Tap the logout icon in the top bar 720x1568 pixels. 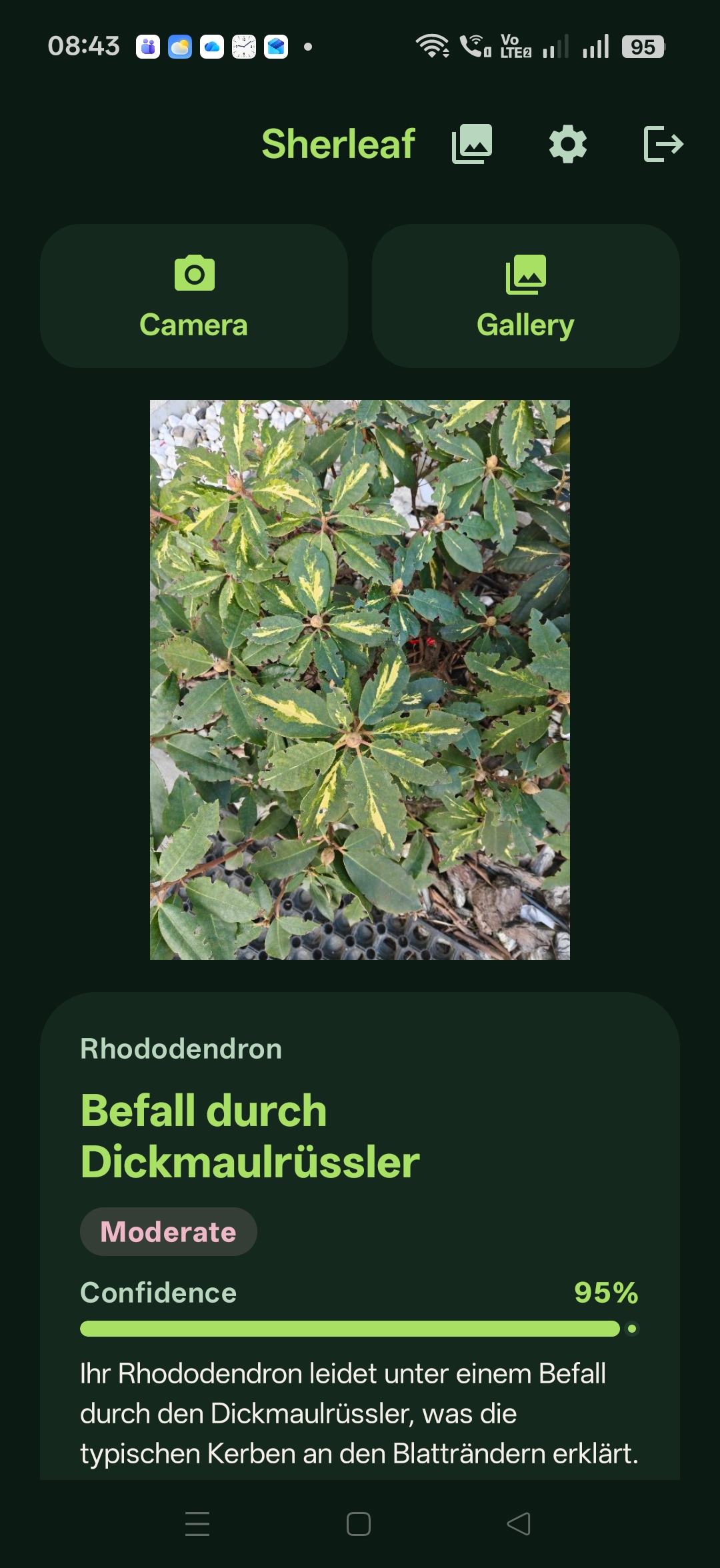click(665, 143)
